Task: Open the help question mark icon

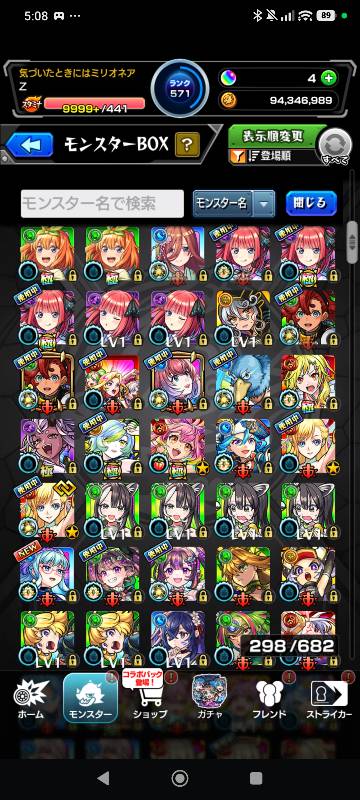Action: coord(187,146)
